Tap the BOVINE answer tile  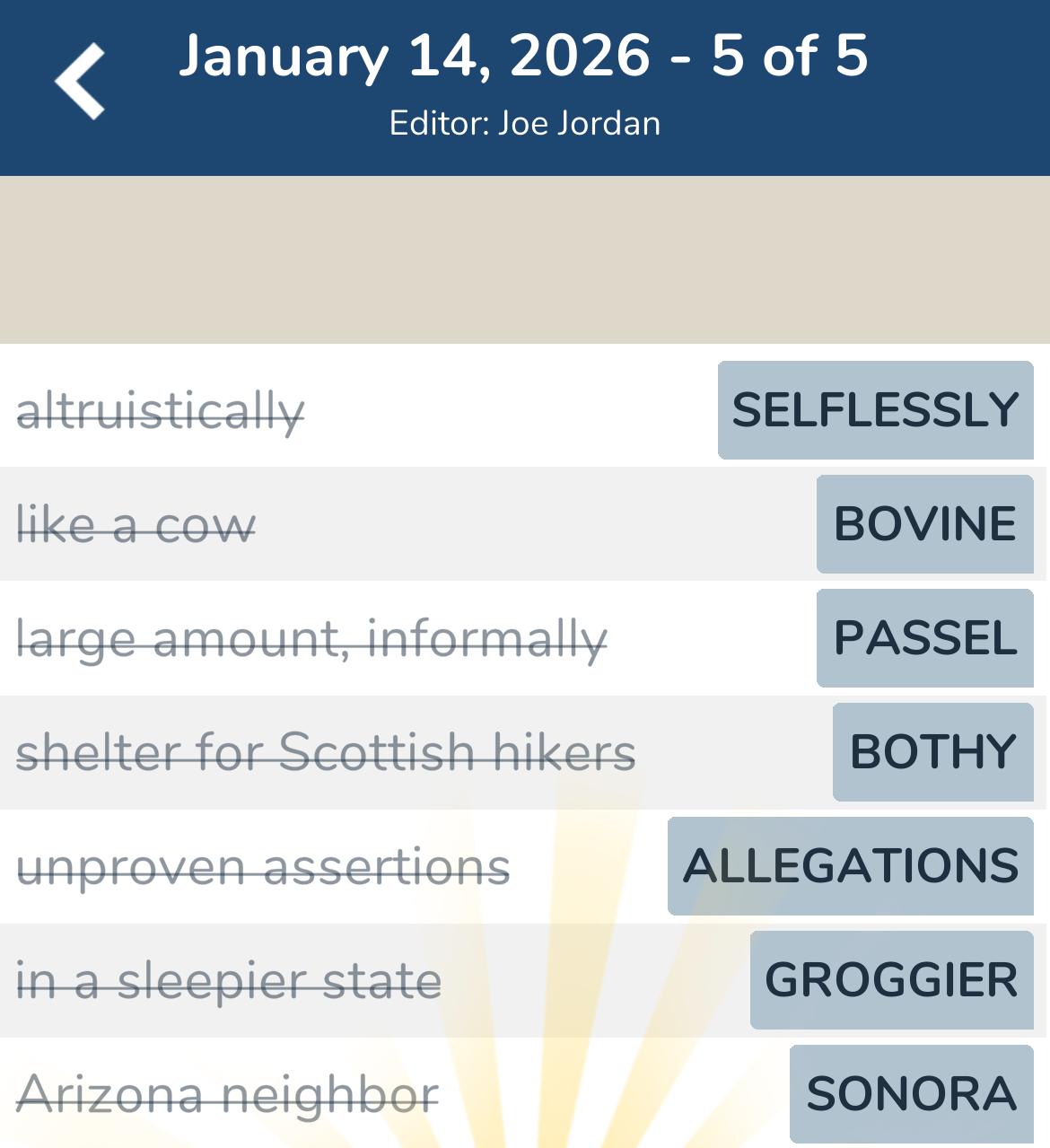(x=924, y=524)
